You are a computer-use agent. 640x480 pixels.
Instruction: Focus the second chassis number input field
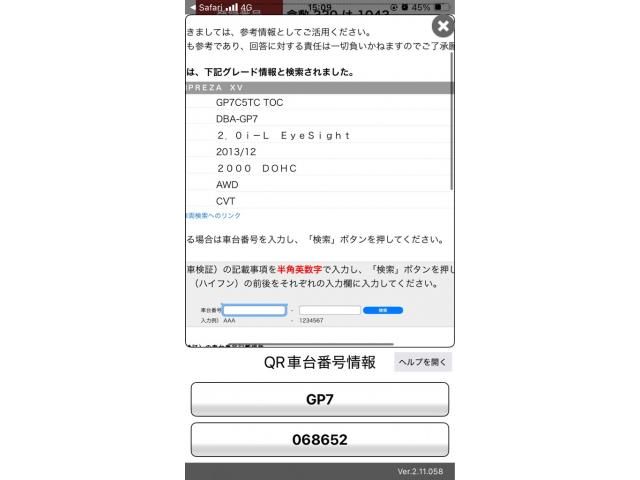coord(329,310)
